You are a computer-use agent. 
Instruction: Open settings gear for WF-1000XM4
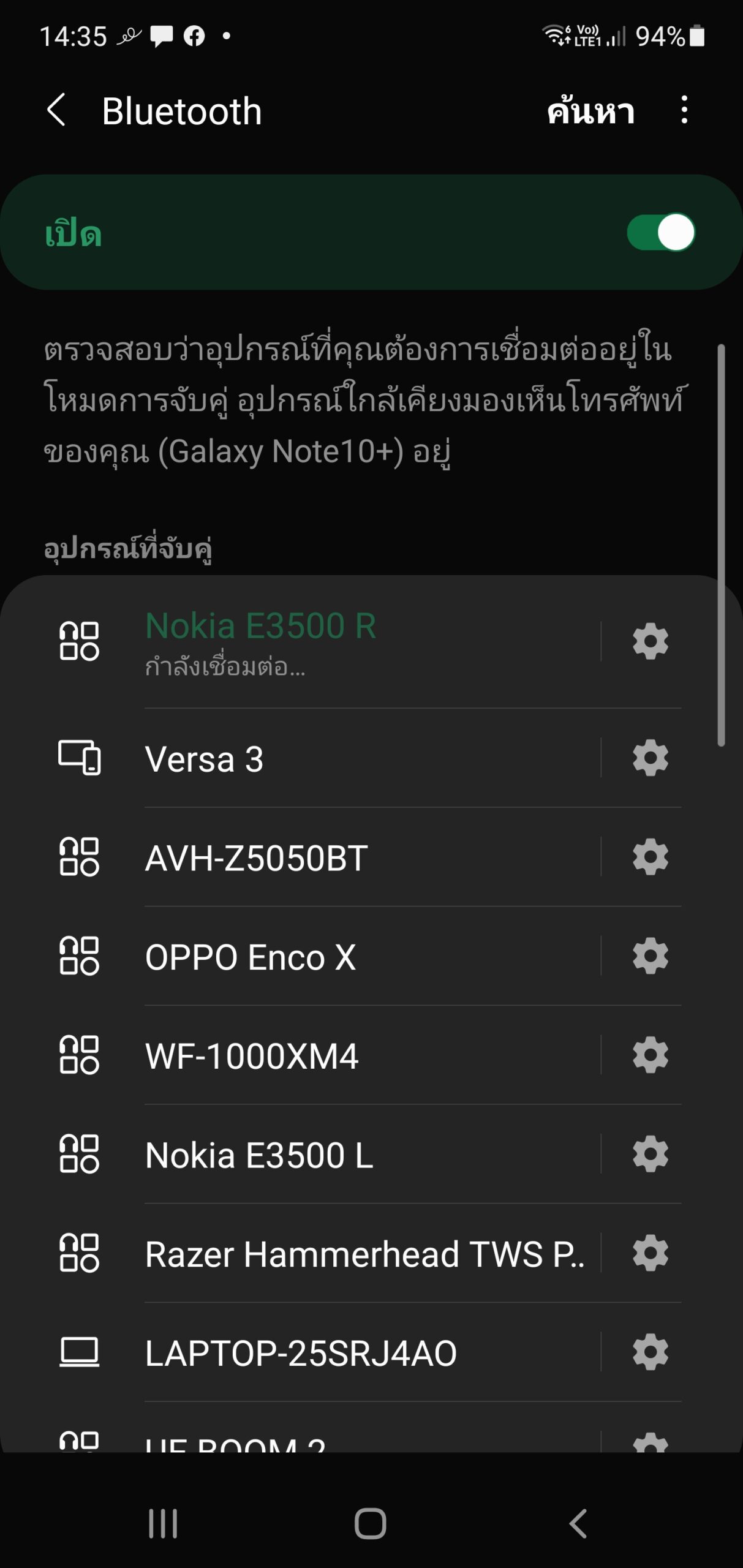point(650,1055)
